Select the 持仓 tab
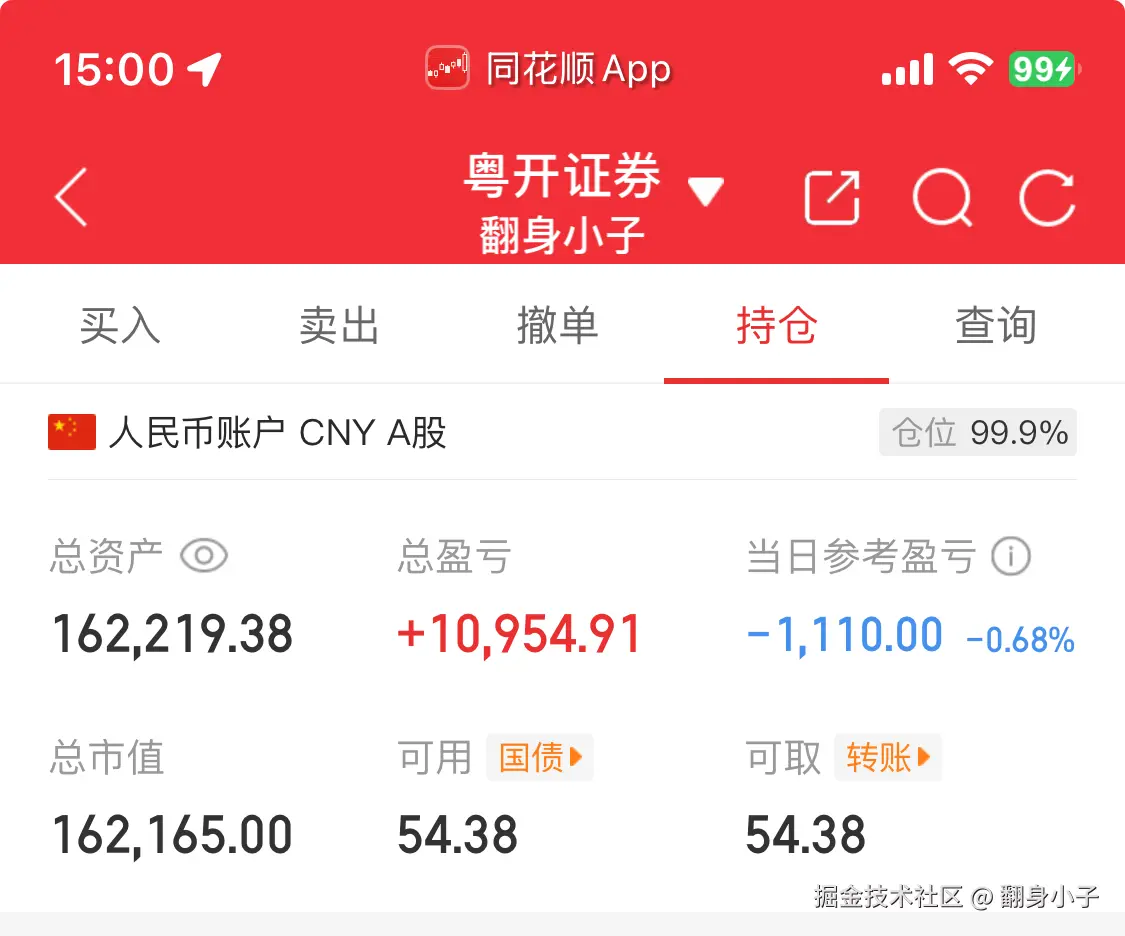 [776, 326]
